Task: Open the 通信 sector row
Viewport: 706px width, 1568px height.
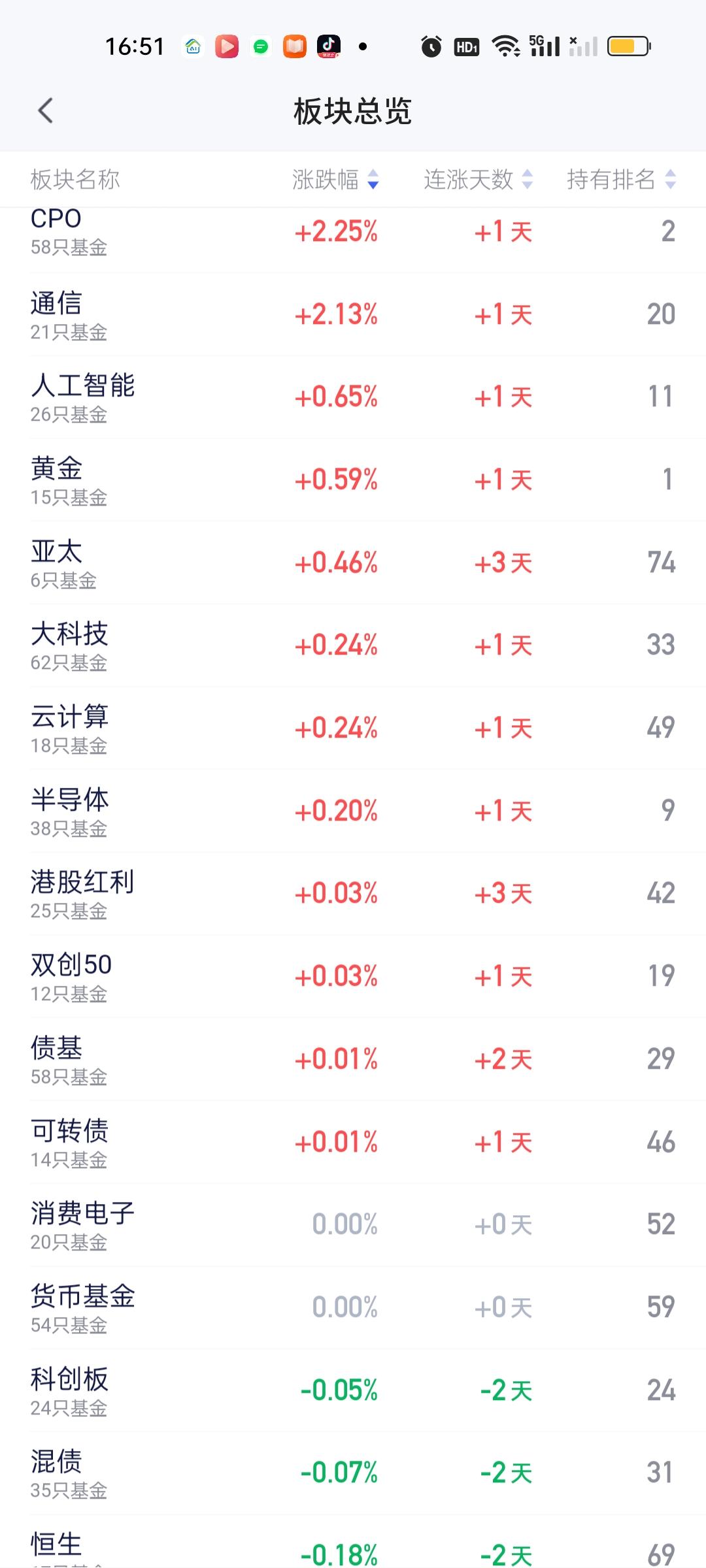Action: tap(353, 314)
